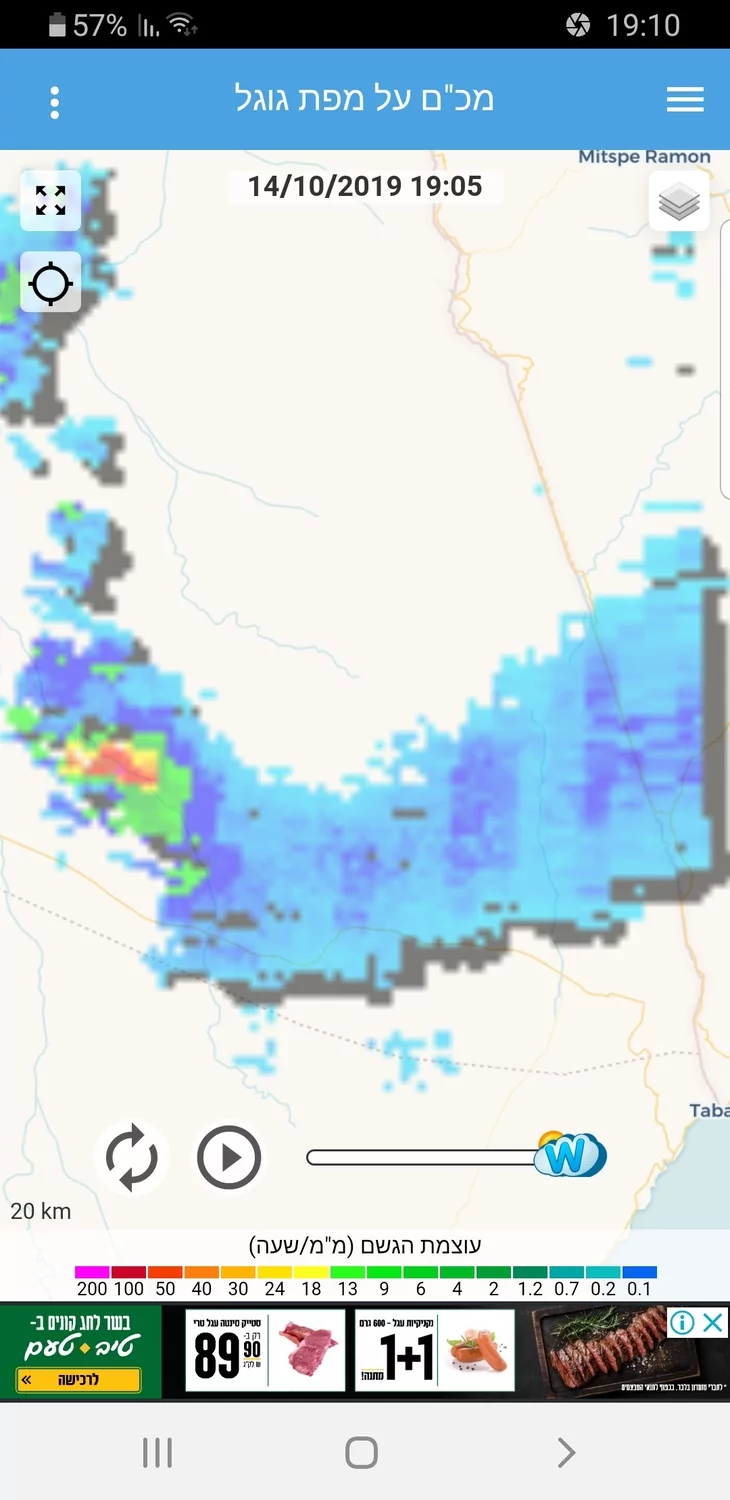Open the hamburger navigation menu
Viewport: 730px width, 1500px height.
pos(685,100)
